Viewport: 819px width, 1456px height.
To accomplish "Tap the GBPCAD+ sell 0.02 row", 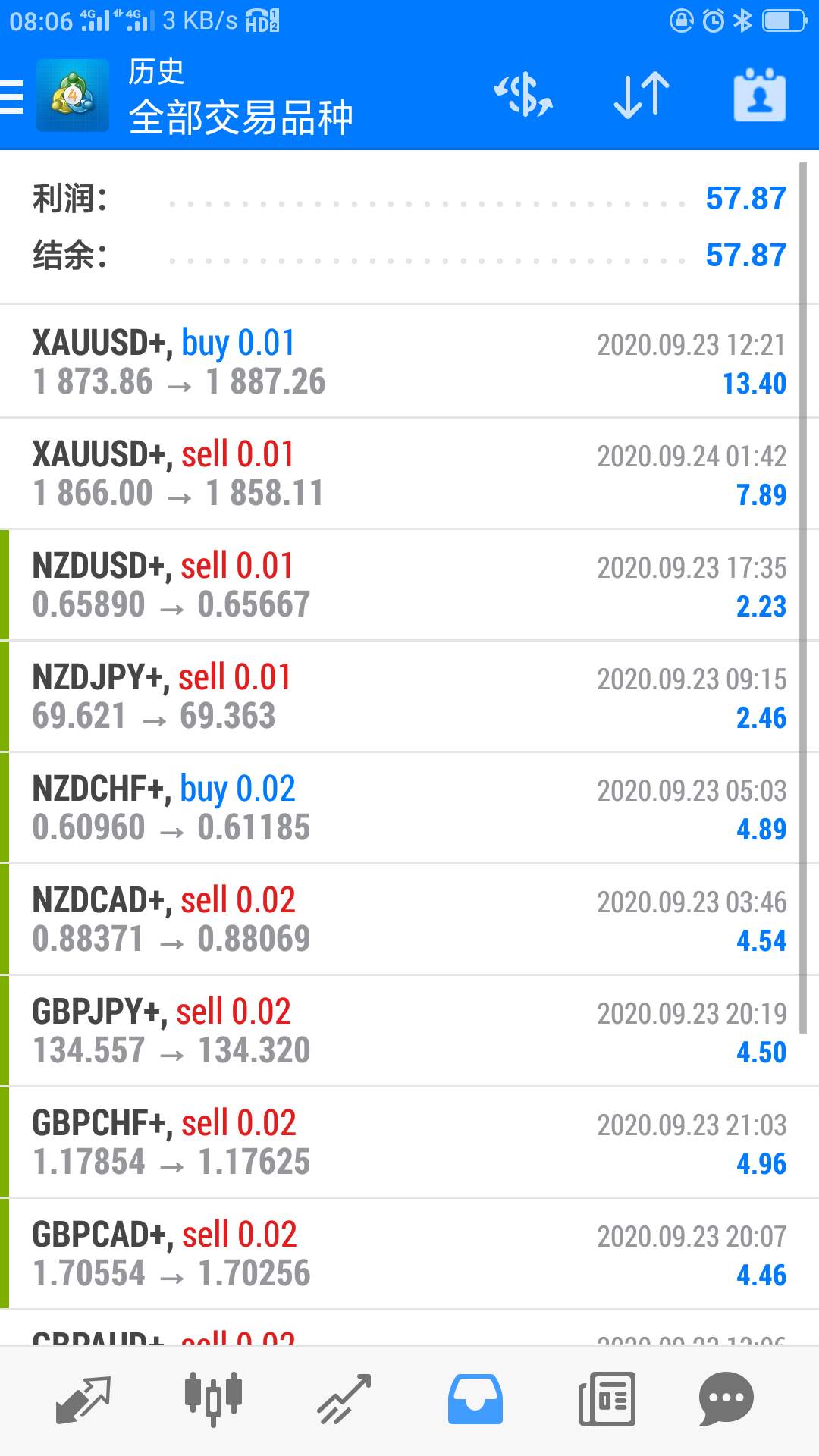I will 409,1254.
